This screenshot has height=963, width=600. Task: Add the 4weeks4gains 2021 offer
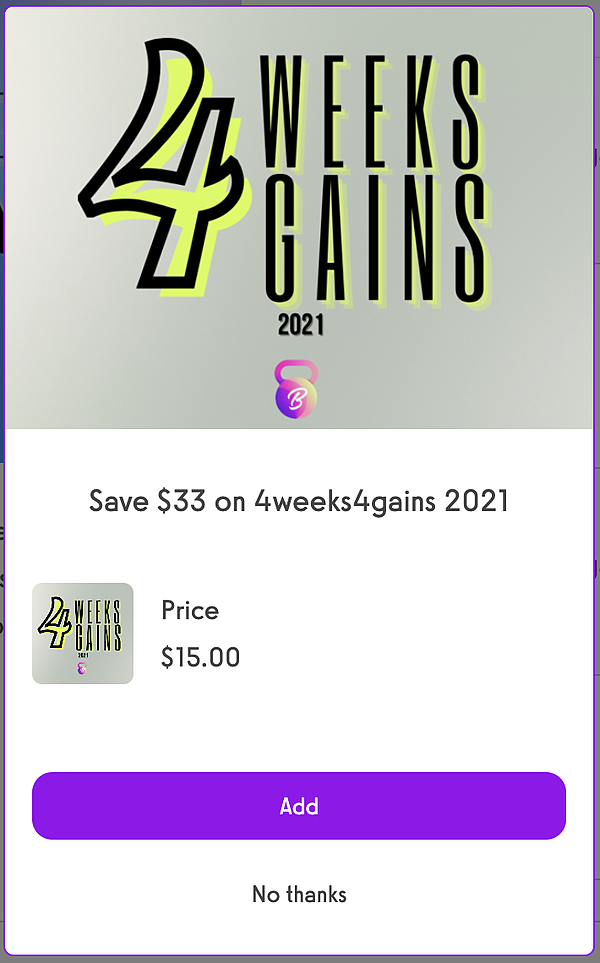pyautogui.click(x=299, y=805)
